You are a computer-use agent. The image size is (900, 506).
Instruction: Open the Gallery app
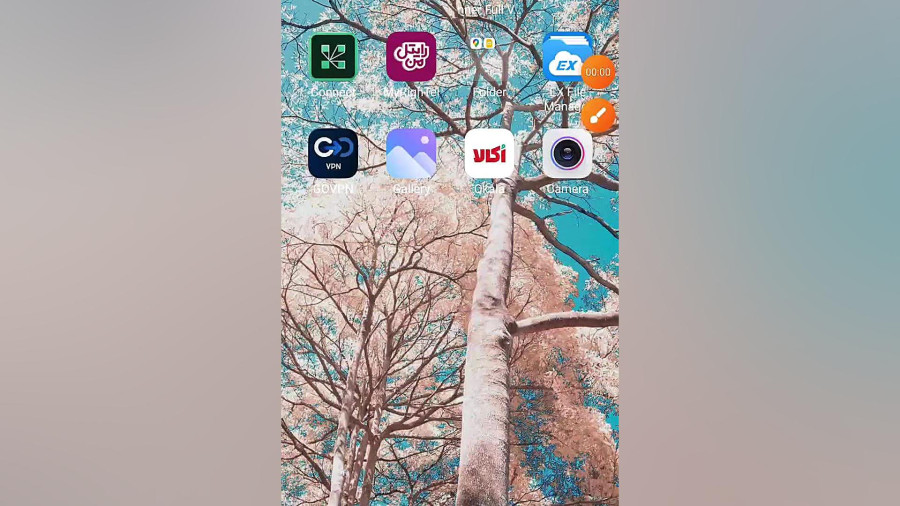tap(411, 153)
